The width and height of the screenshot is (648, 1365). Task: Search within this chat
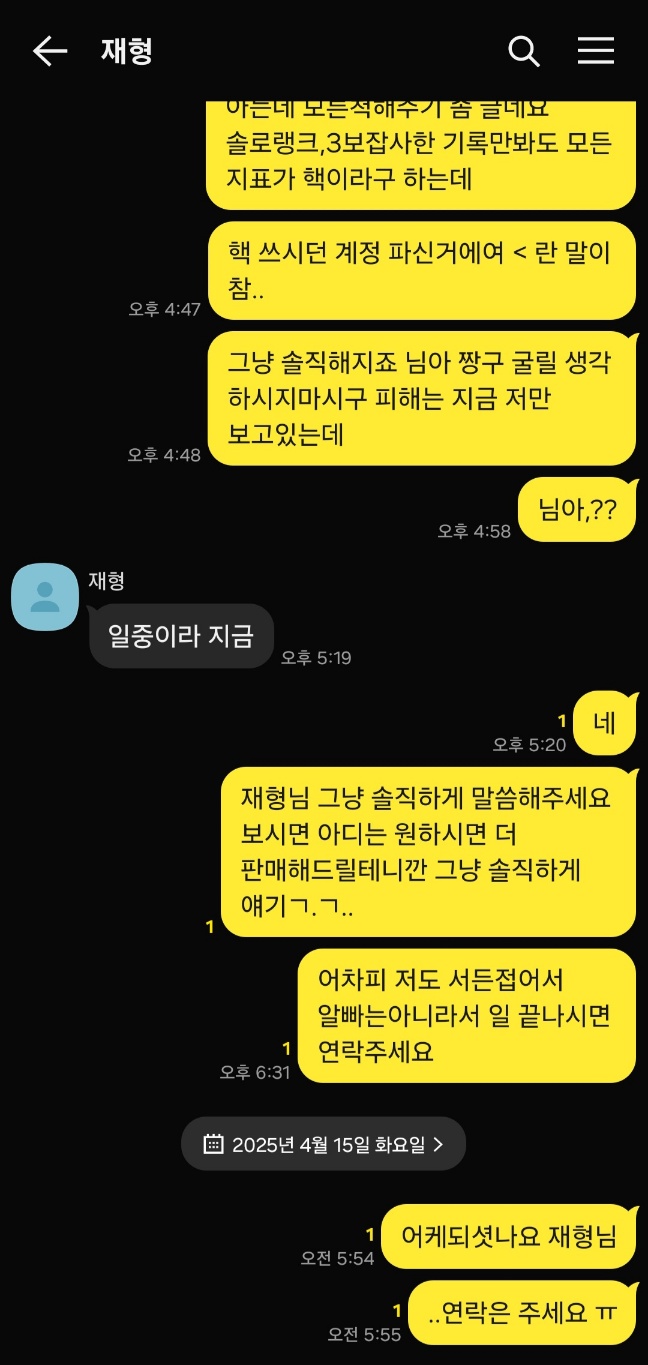[x=524, y=51]
